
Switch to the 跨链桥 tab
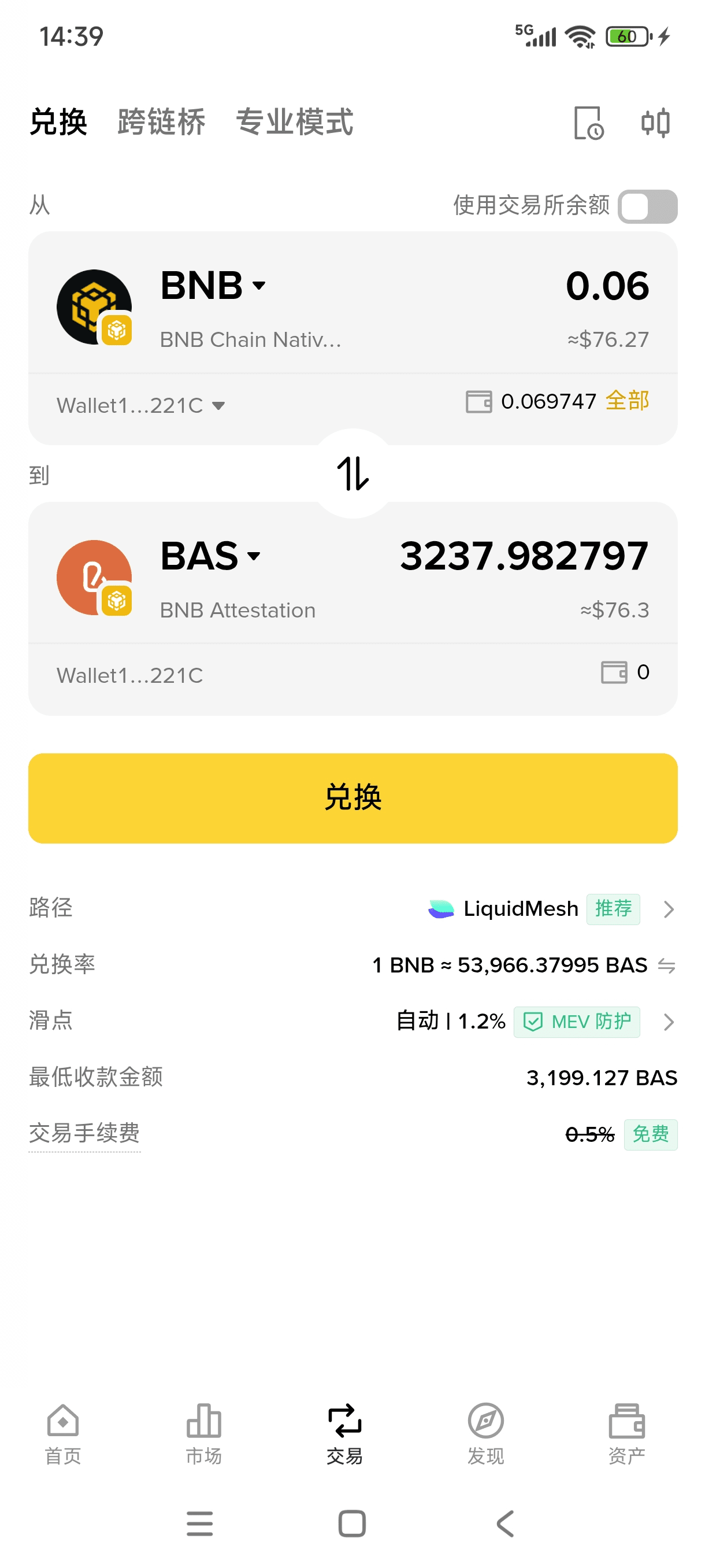(161, 122)
